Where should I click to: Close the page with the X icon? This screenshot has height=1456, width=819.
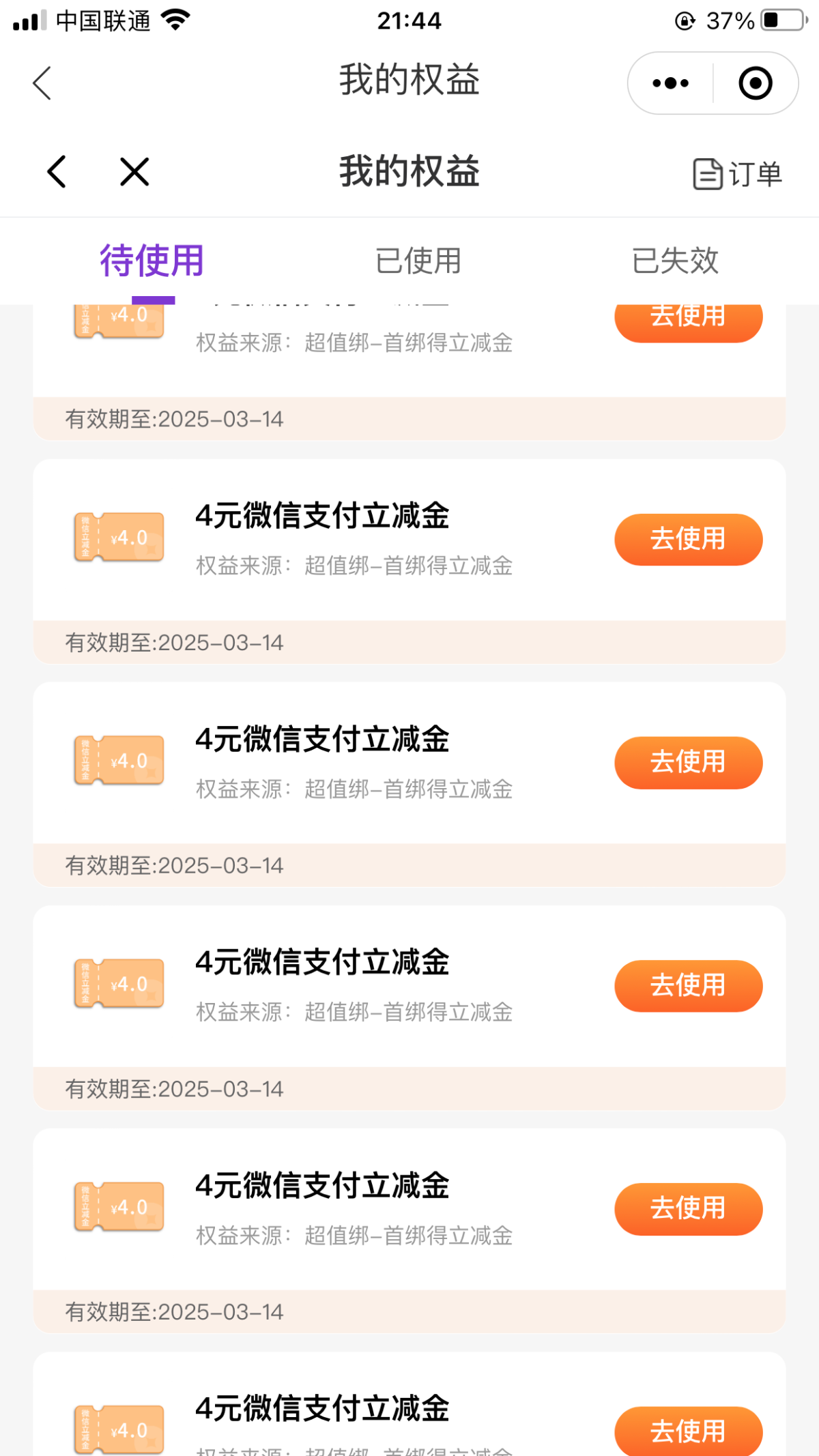point(134,171)
